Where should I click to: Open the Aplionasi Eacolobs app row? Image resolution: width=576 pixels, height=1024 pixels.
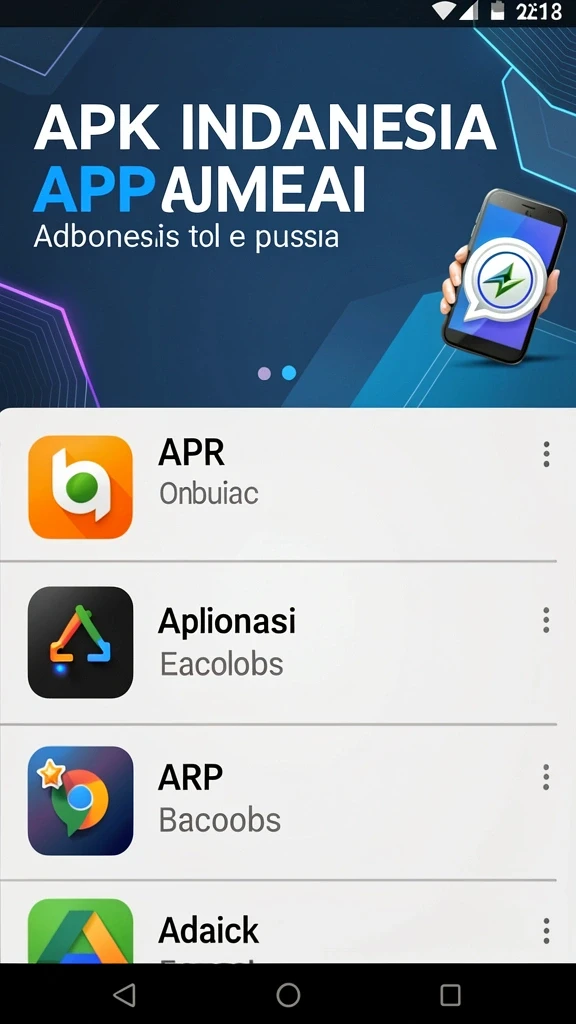(x=280, y=643)
